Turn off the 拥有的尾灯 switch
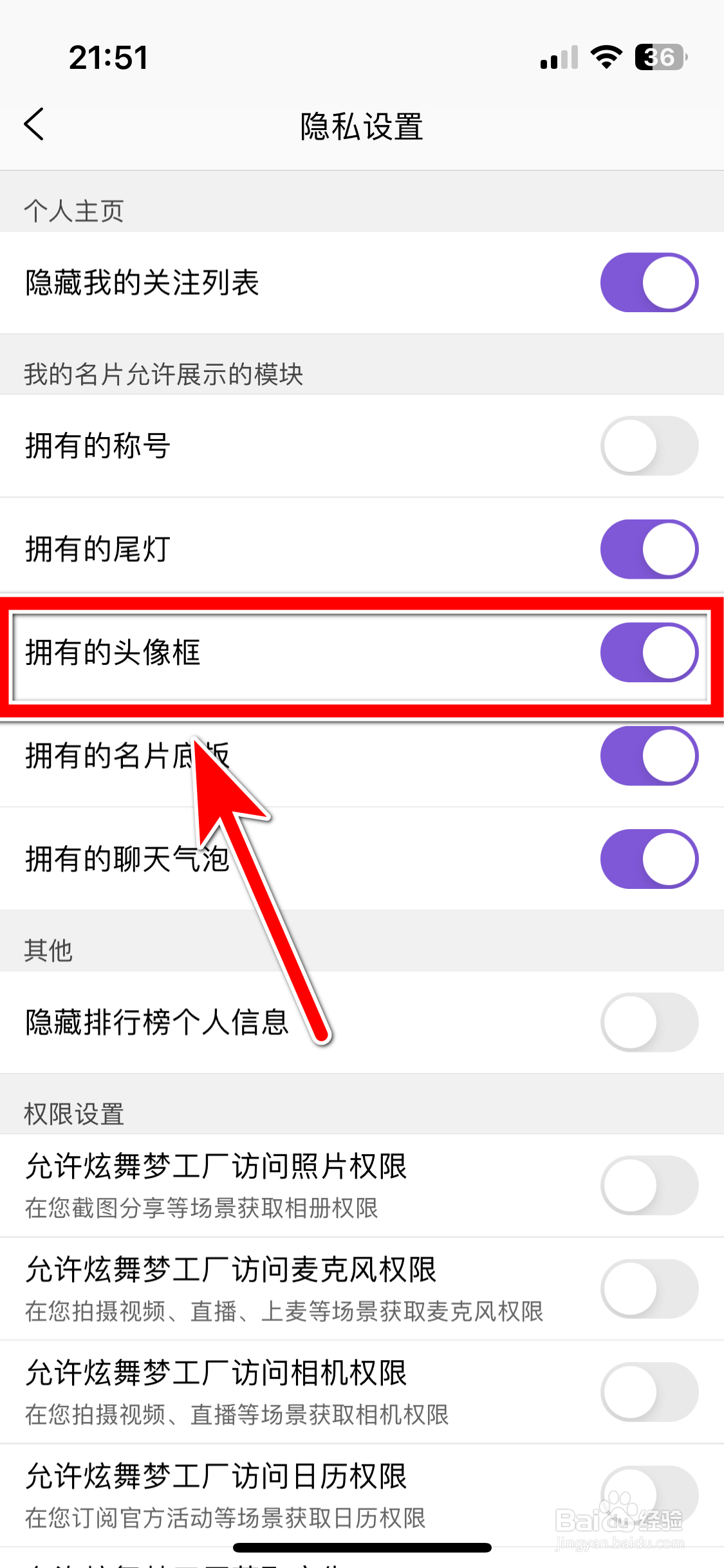The image size is (724, 1568). (648, 549)
